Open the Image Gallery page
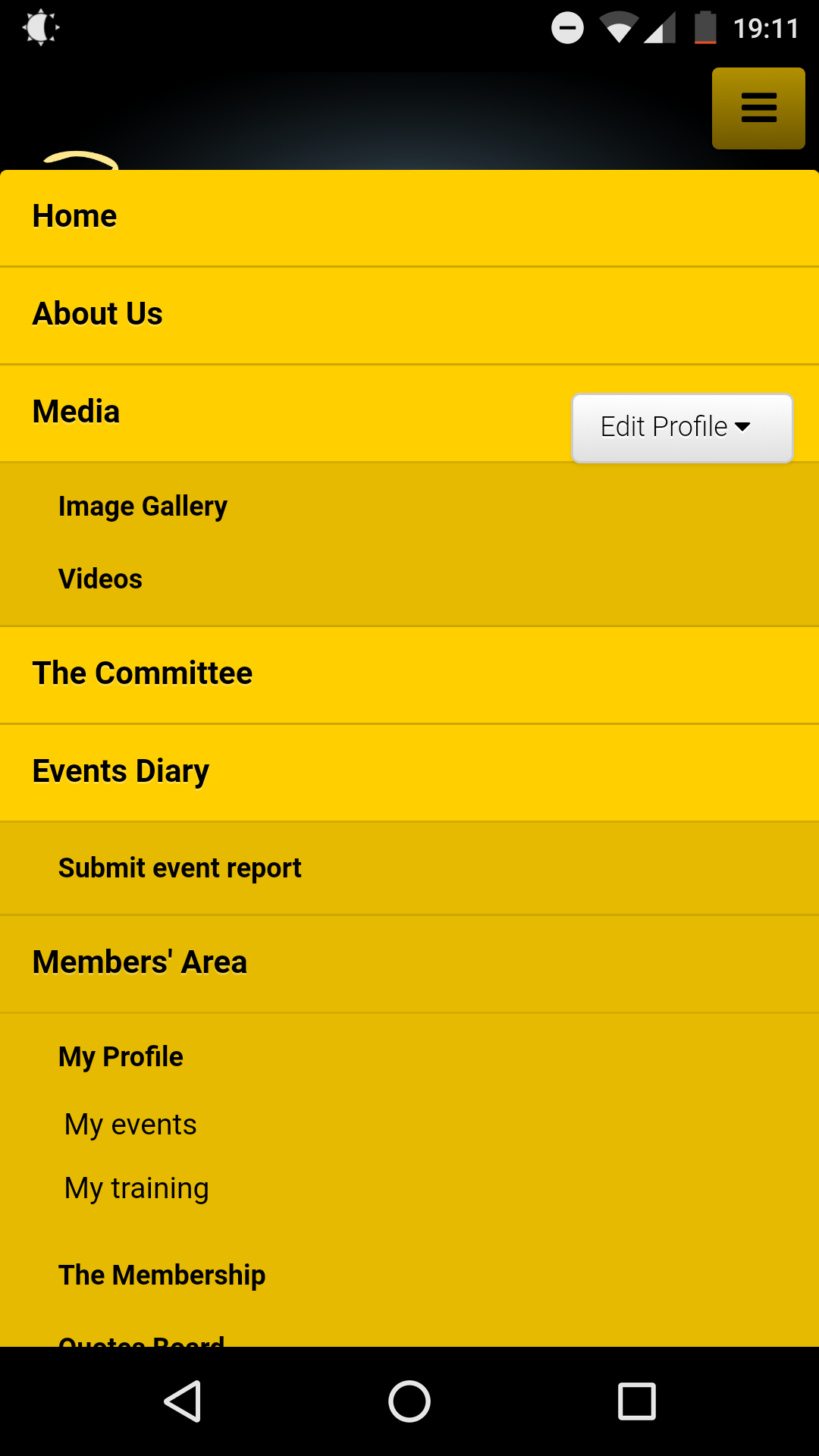Image resolution: width=819 pixels, height=1456 pixels. click(143, 505)
